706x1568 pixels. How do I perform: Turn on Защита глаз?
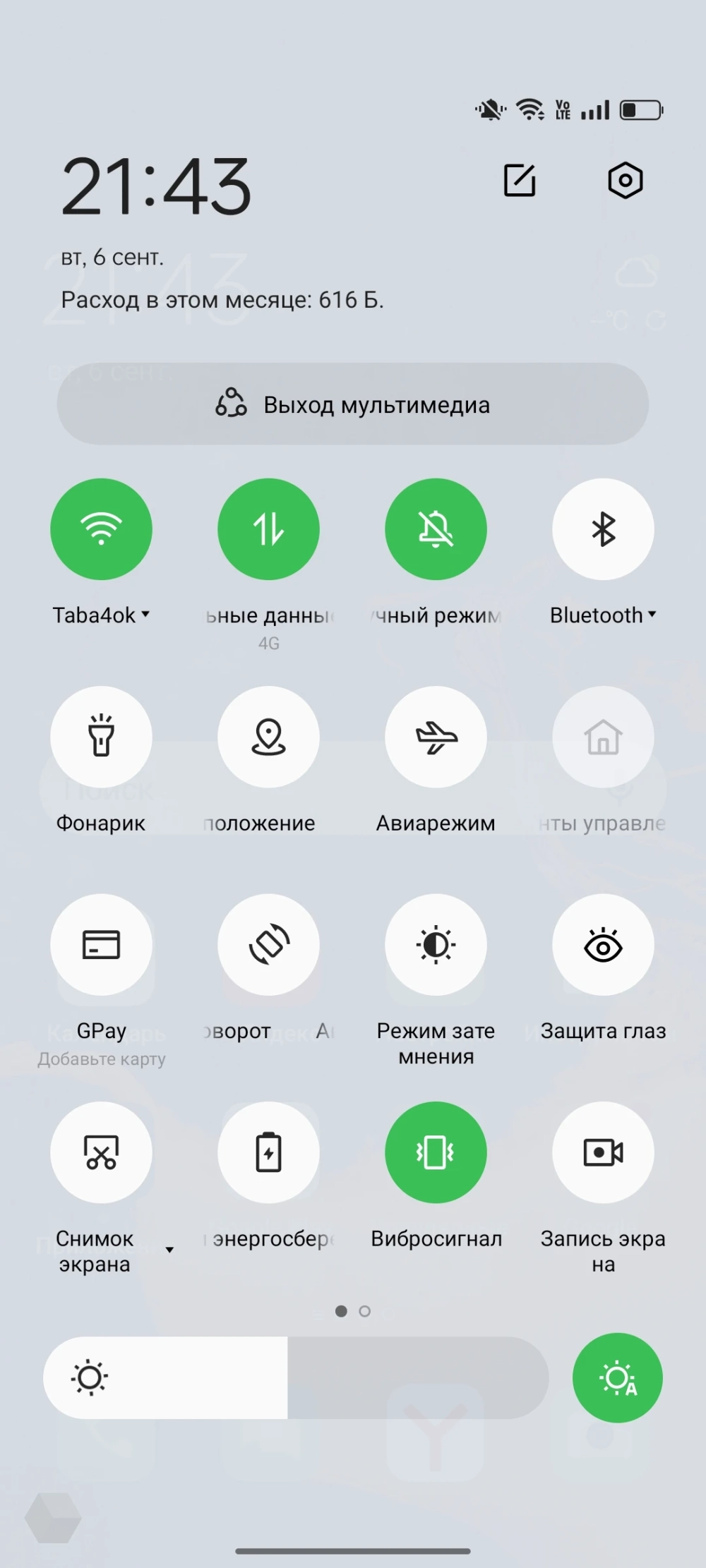pos(603,945)
